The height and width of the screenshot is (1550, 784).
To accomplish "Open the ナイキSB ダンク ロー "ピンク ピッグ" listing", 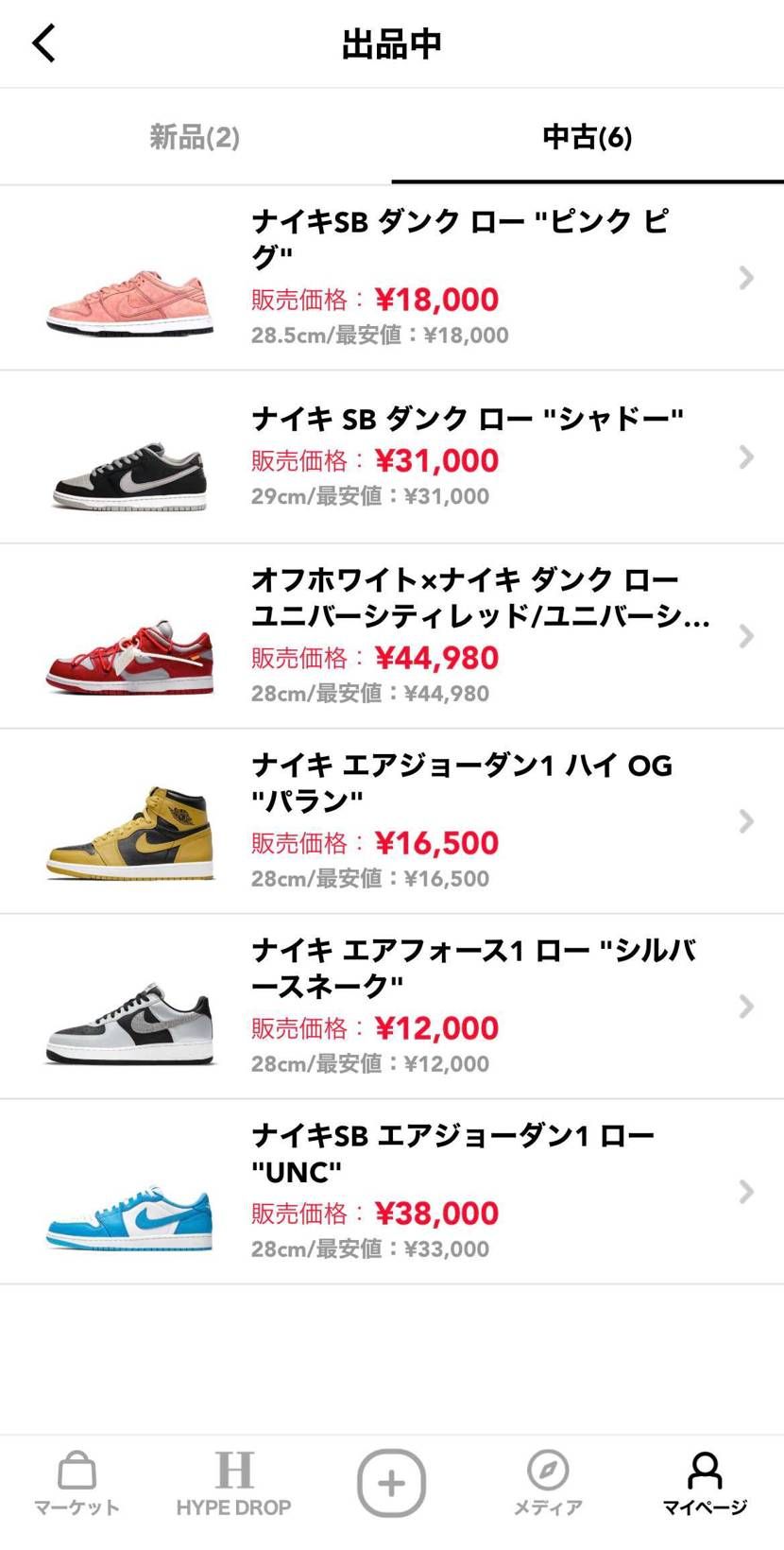I will click(x=392, y=278).
